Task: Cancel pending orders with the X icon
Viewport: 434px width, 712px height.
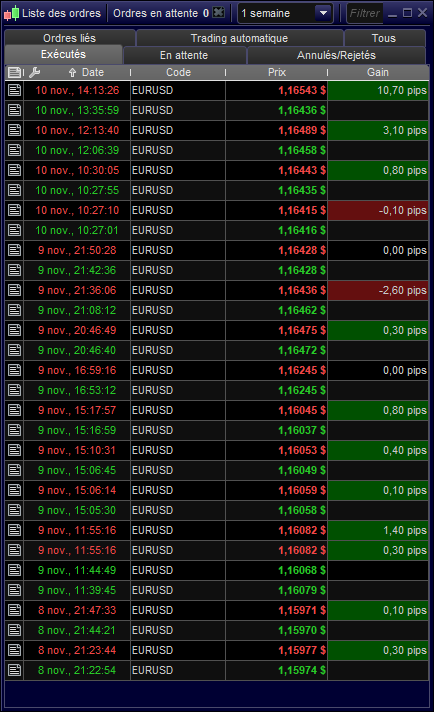Action: [218, 13]
